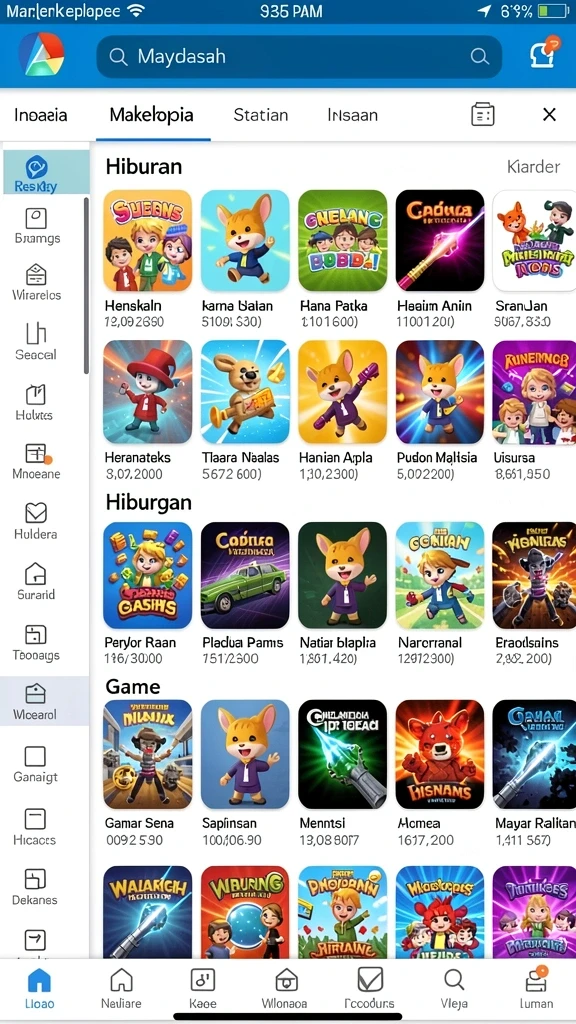Screen dimensions: 576x1024
Task: Open the chat icon with notification badge
Action: 544,54
